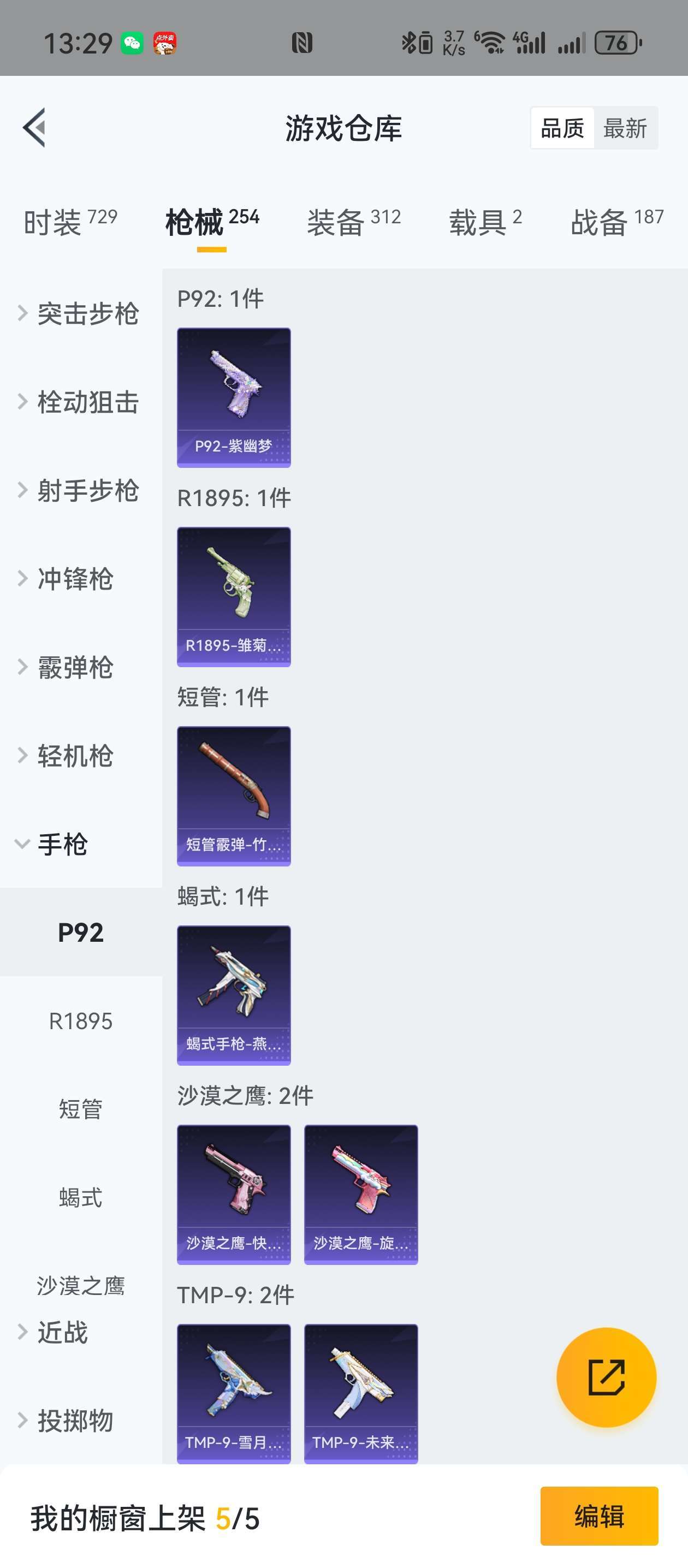Screen dimensions: 688x1568
Task: Open the 蝎式手枪 skin tile
Action: click(234, 995)
